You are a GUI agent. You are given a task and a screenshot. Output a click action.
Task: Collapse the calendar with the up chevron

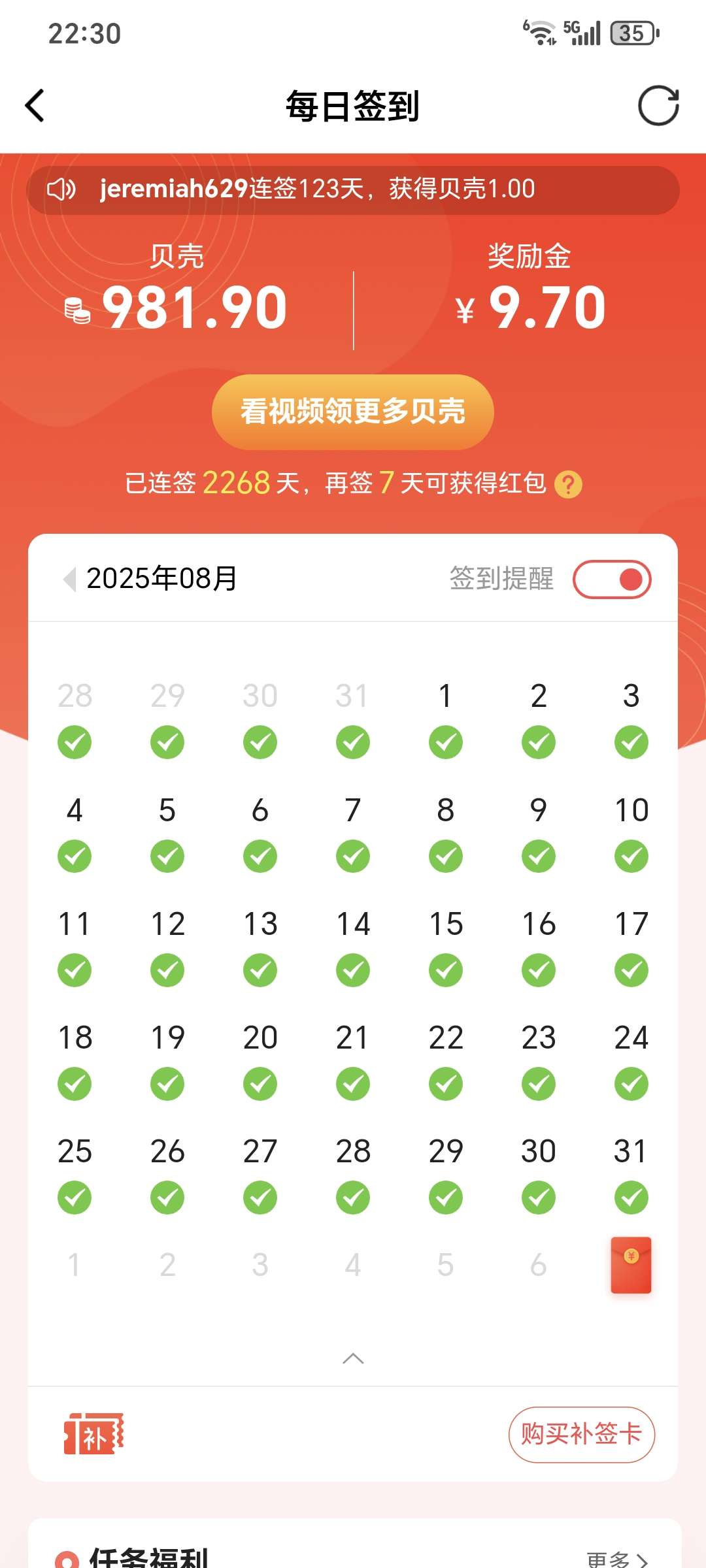point(353,1359)
